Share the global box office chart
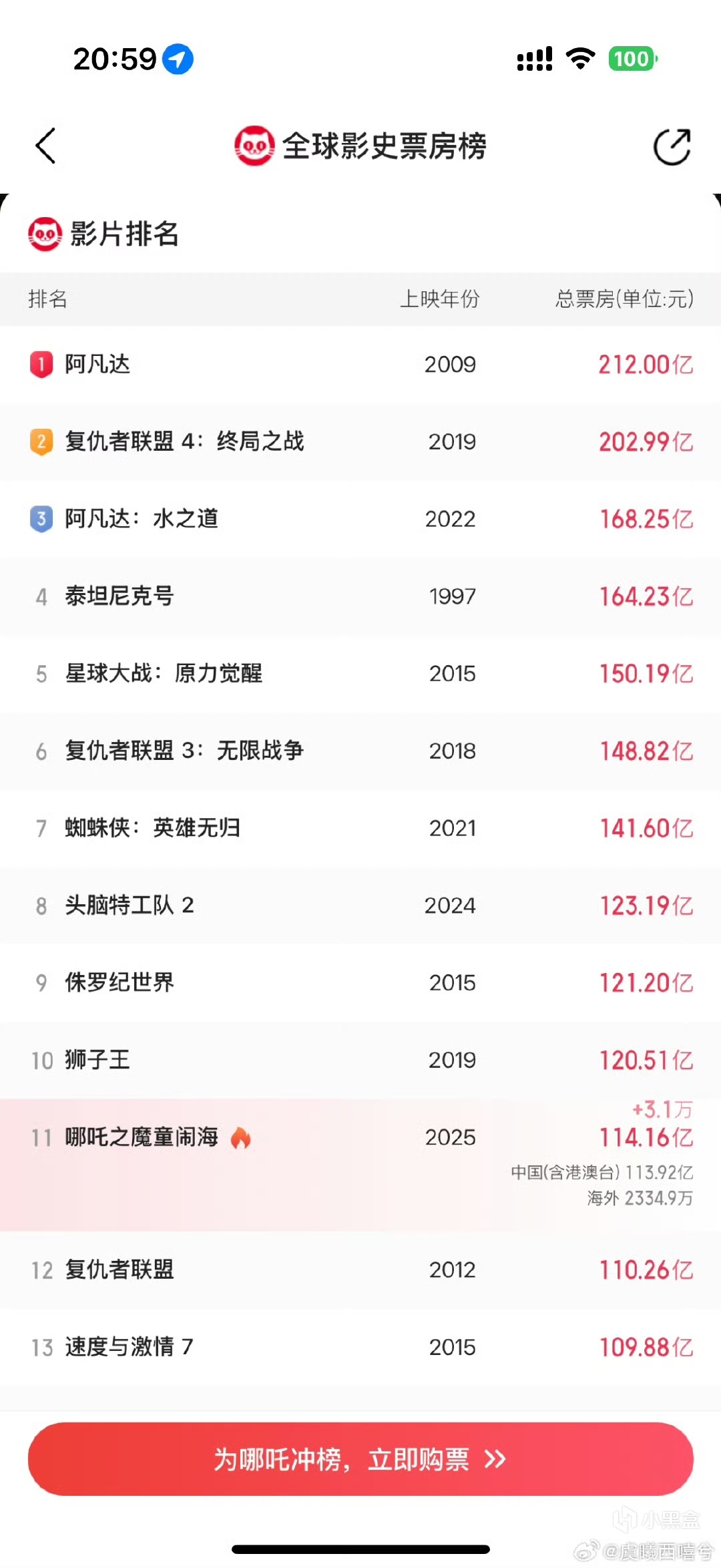This screenshot has width=721, height=1568. (672, 146)
